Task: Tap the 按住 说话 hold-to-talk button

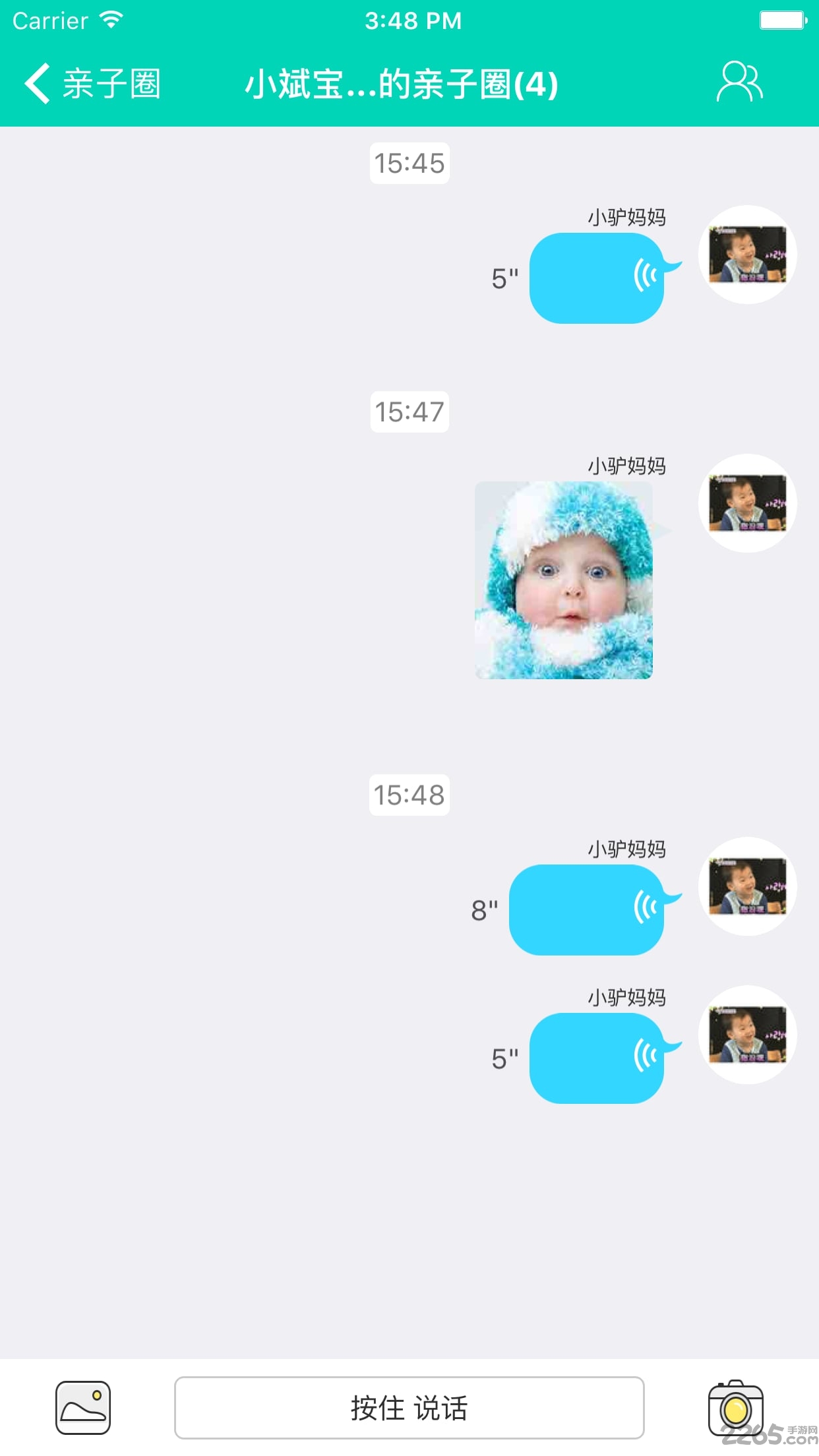Action: coord(409,1407)
